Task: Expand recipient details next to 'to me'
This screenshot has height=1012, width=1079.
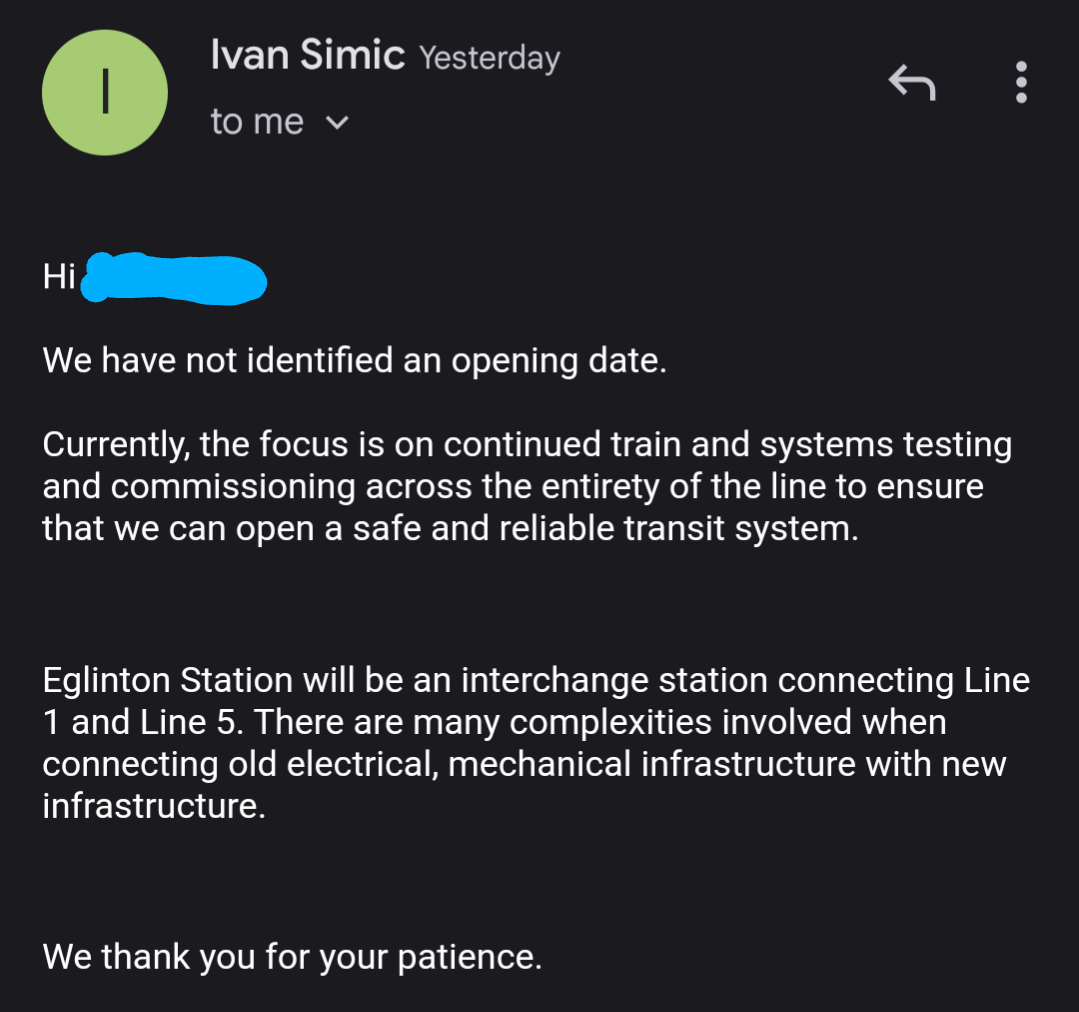Action: click(x=338, y=123)
